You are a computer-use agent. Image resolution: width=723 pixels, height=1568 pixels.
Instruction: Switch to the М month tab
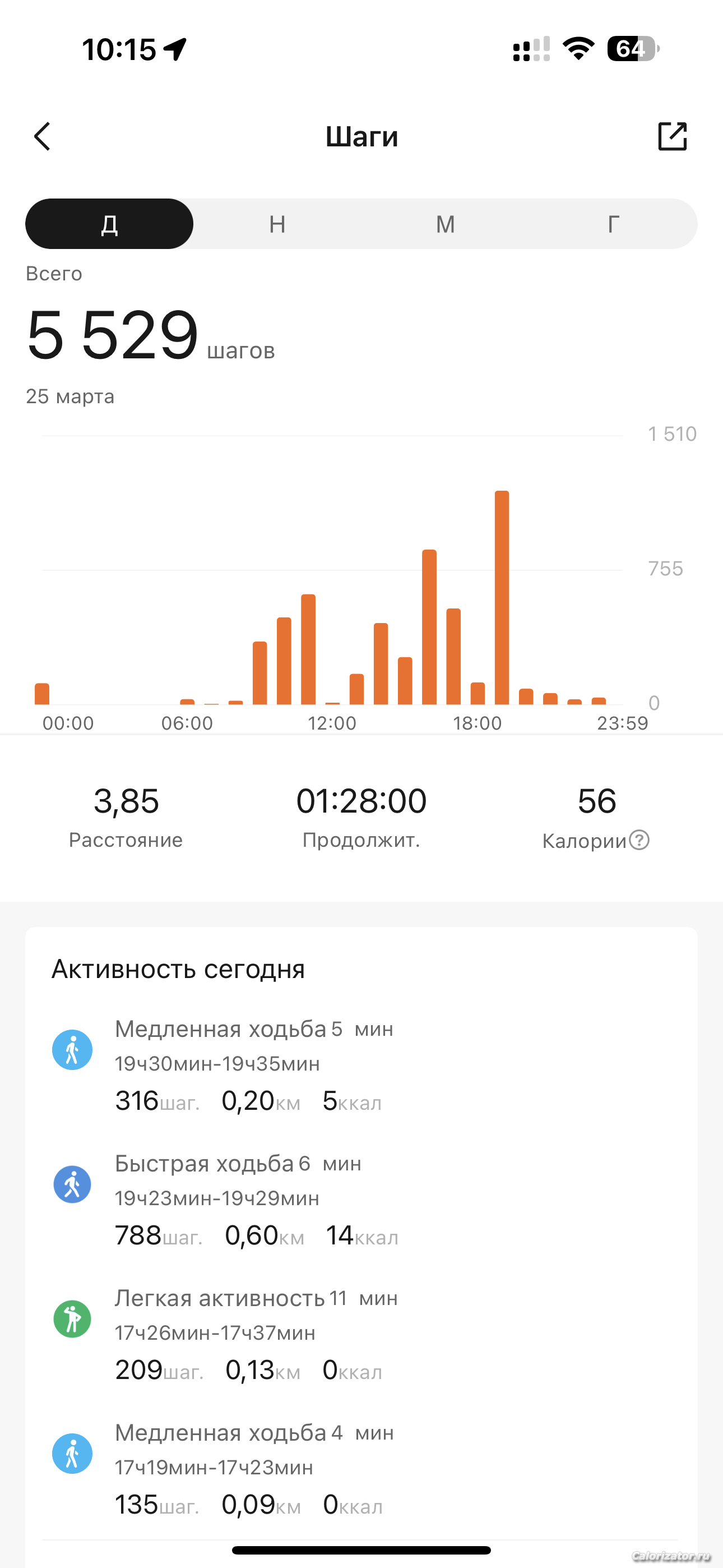(x=446, y=224)
